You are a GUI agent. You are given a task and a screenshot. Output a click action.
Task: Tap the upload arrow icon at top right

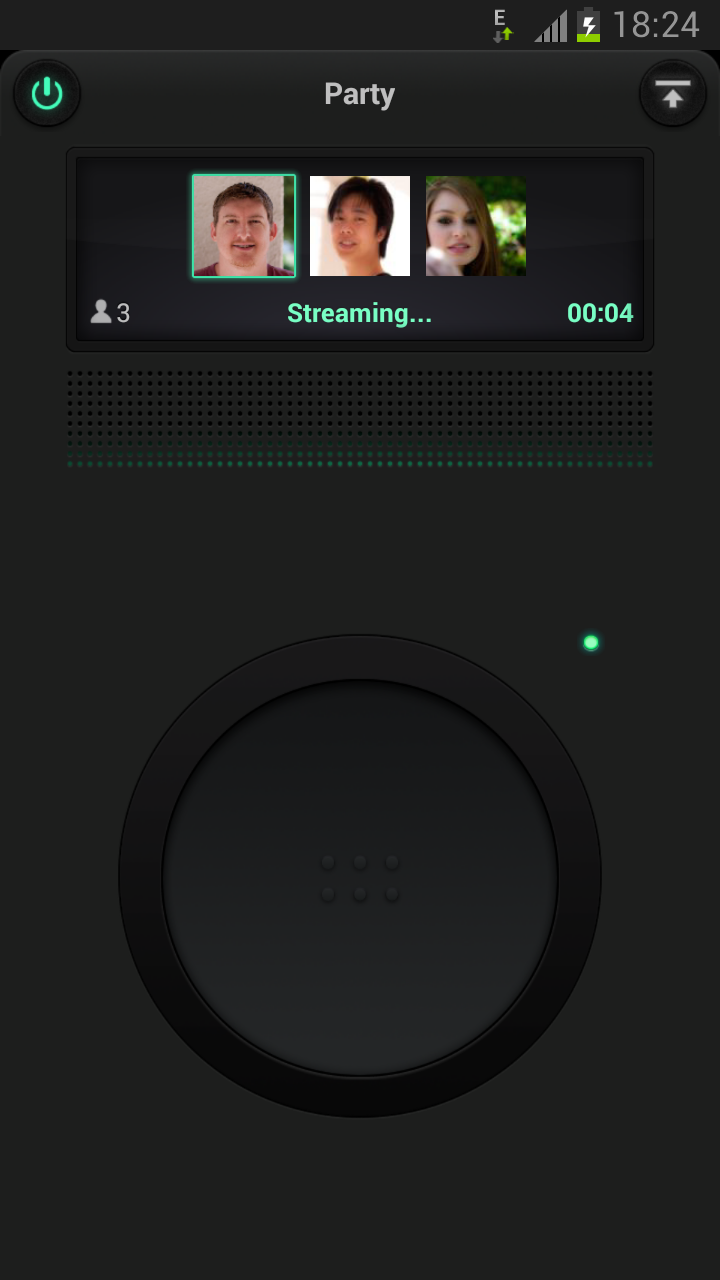[673, 94]
